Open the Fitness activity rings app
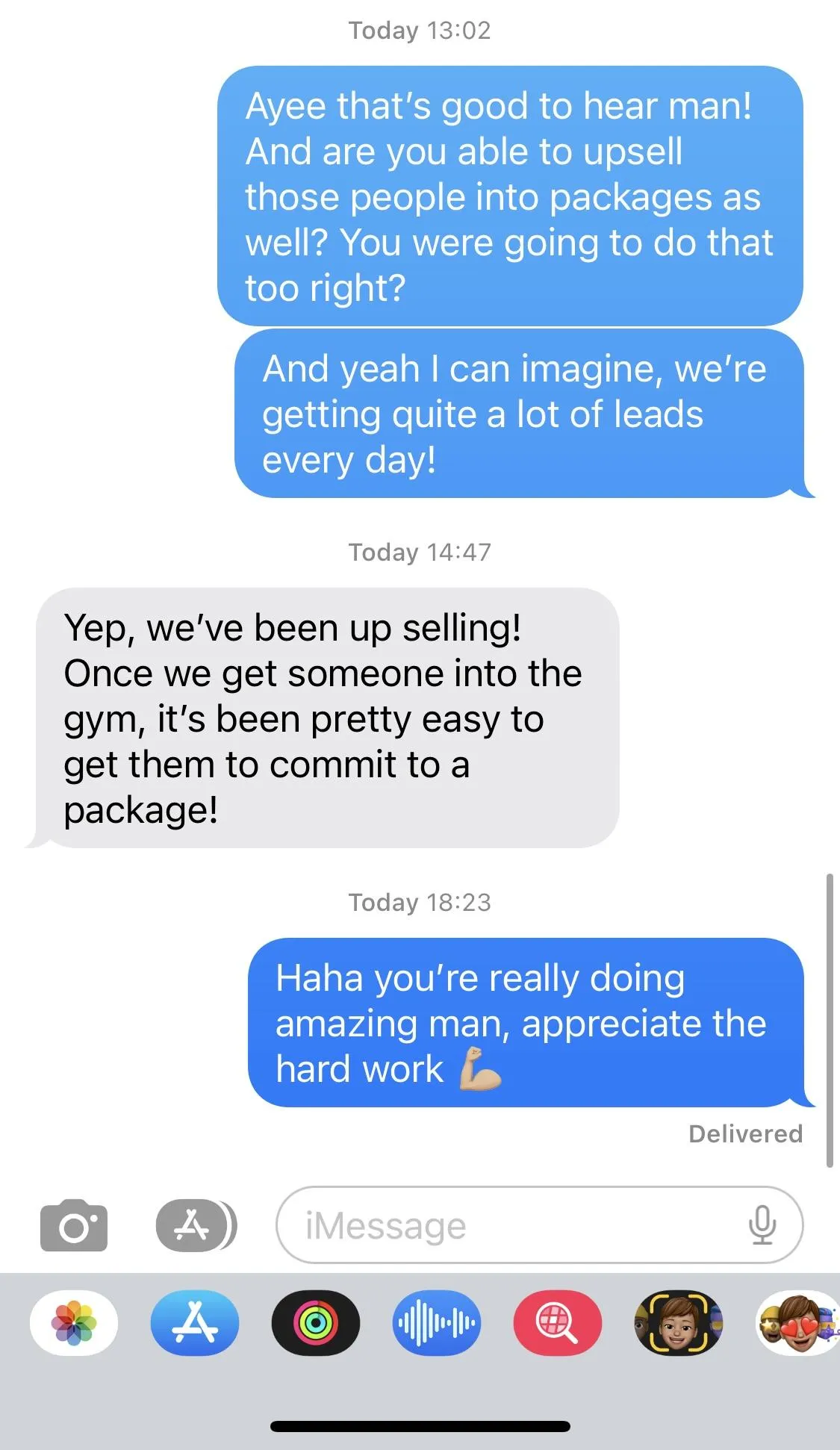This screenshot has width=840, height=1450. point(316,1322)
